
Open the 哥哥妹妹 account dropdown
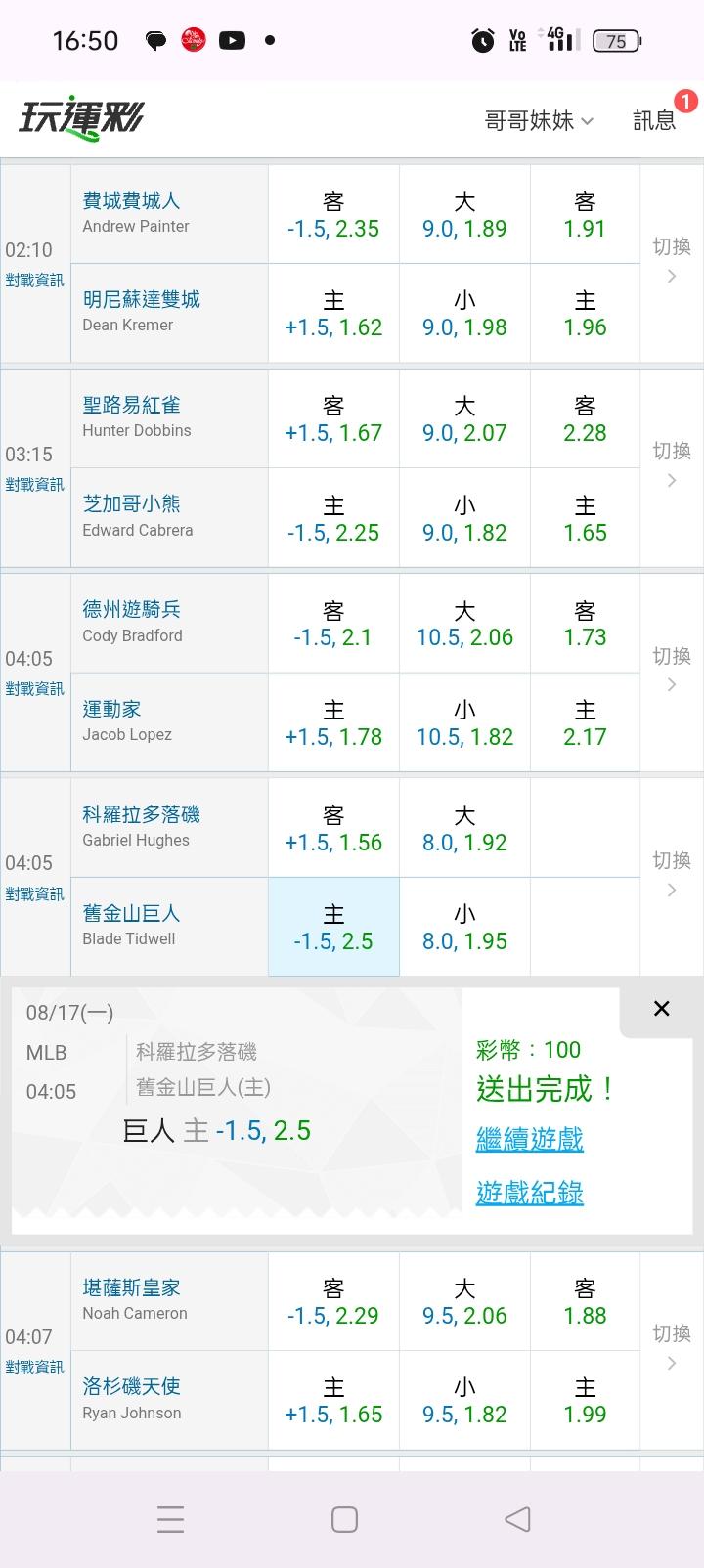coord(539,121)
